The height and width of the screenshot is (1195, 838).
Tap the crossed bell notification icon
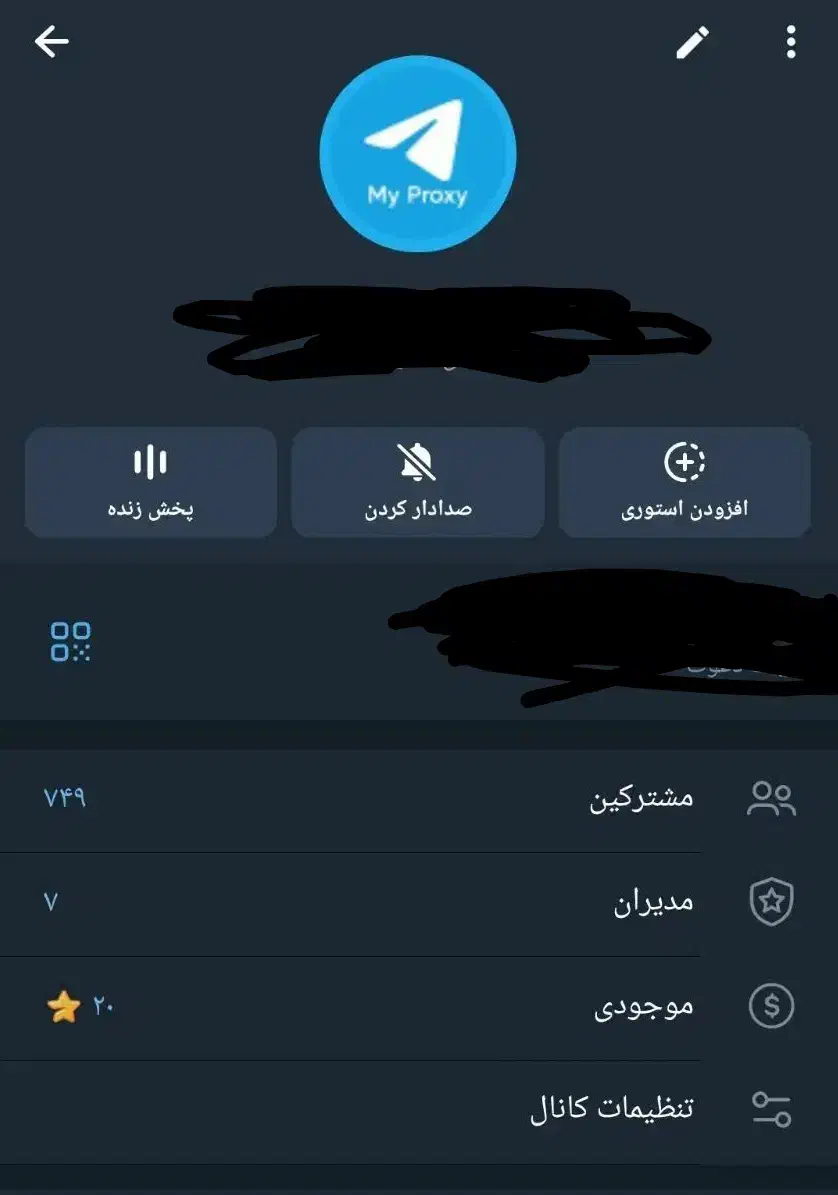pos(416,461)
